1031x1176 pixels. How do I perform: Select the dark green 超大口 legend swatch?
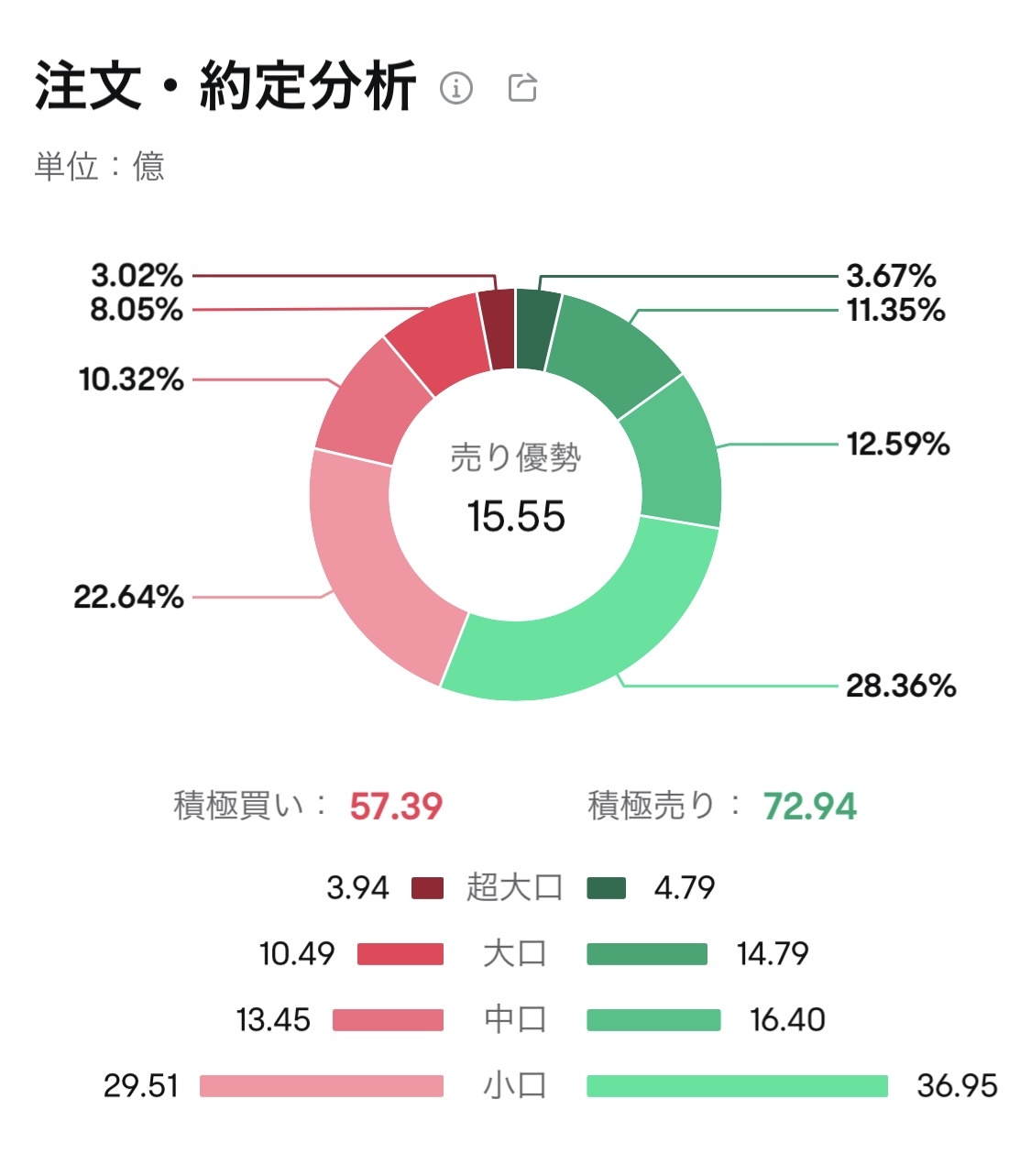click(606, 887)
